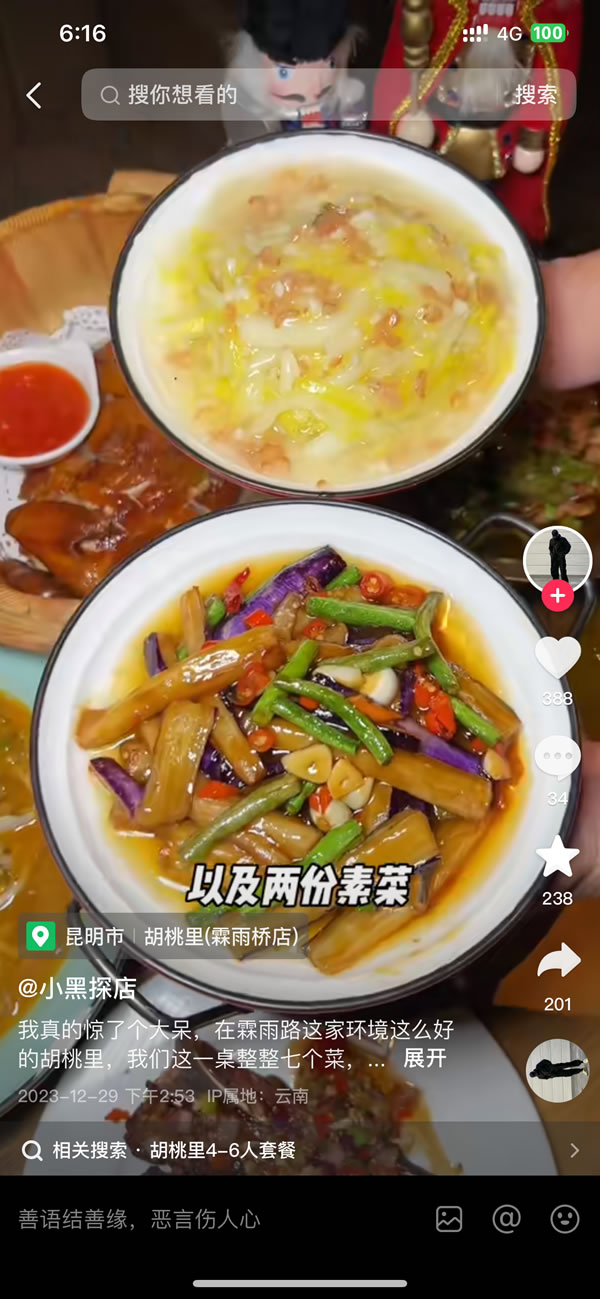Expand the caption with 展开
The image size is (600, 1299).
tap(424, 1059)
